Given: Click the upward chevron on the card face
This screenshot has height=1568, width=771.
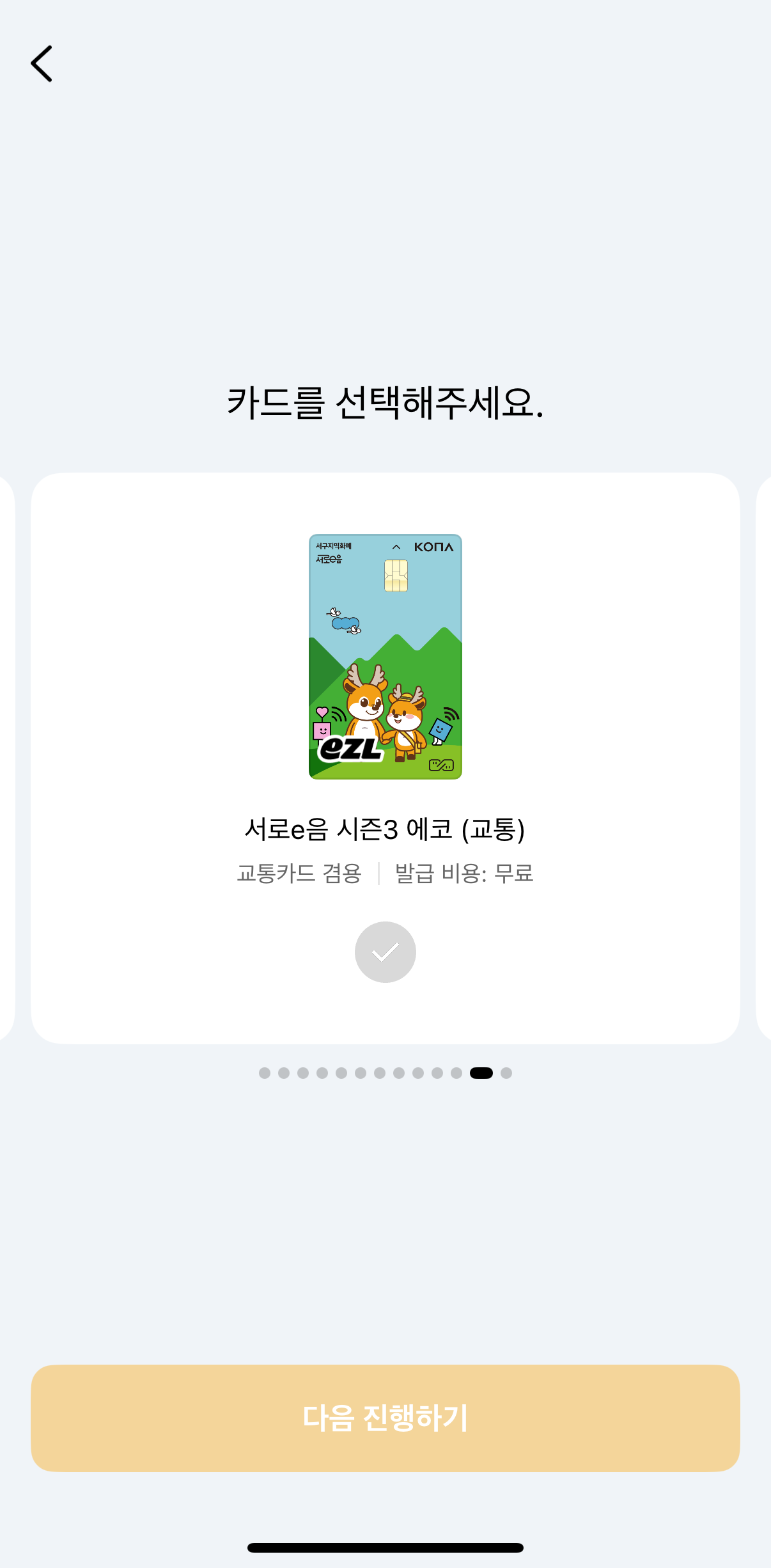Looking at the screenshot, I should coord(397,547).
